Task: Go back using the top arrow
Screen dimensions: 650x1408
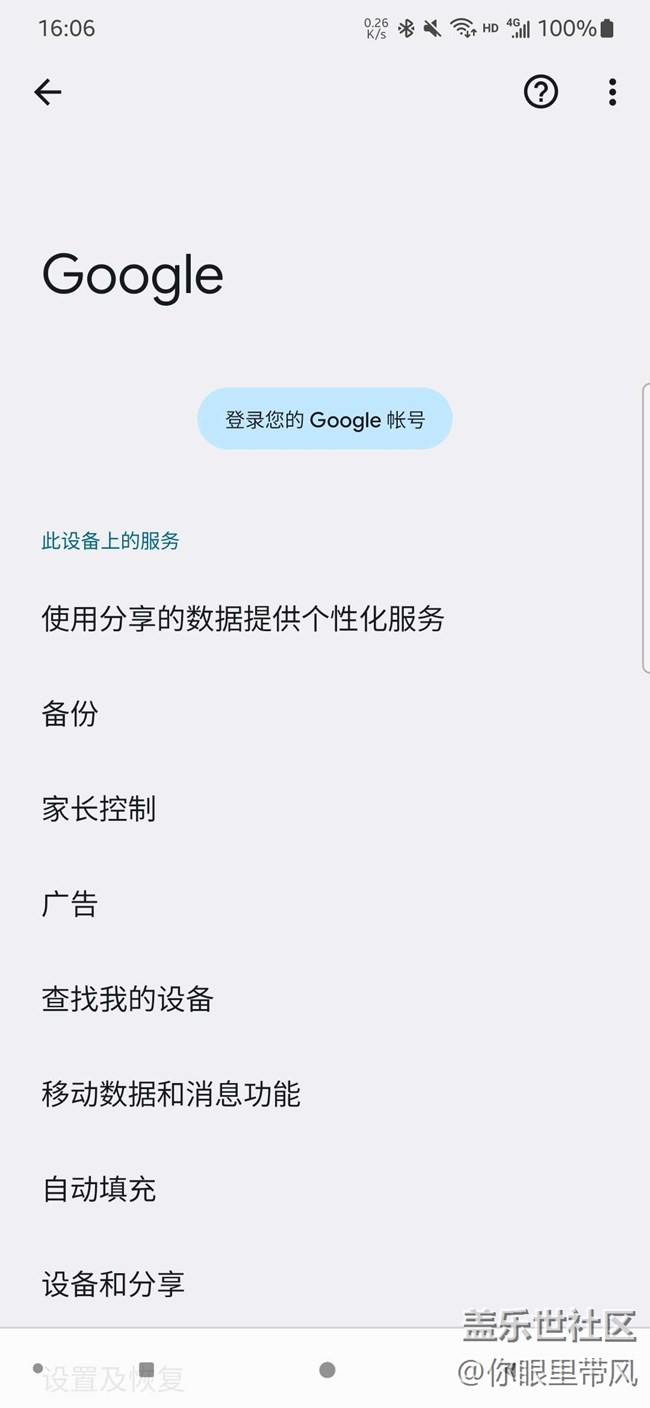Action: [x=48, y=92]
